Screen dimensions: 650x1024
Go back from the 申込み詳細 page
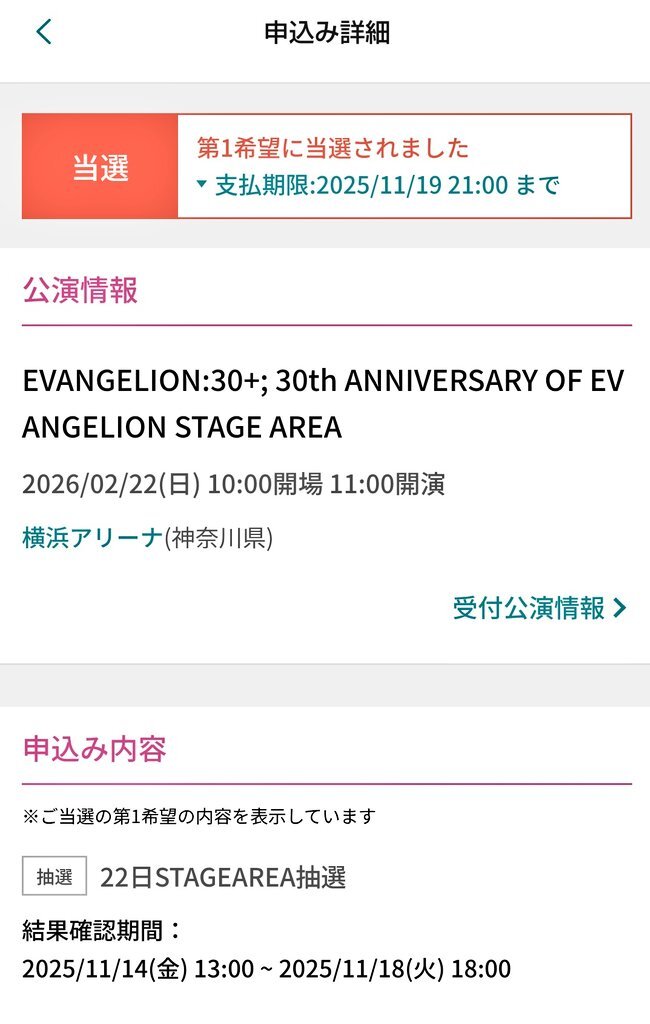pos(43,32)
